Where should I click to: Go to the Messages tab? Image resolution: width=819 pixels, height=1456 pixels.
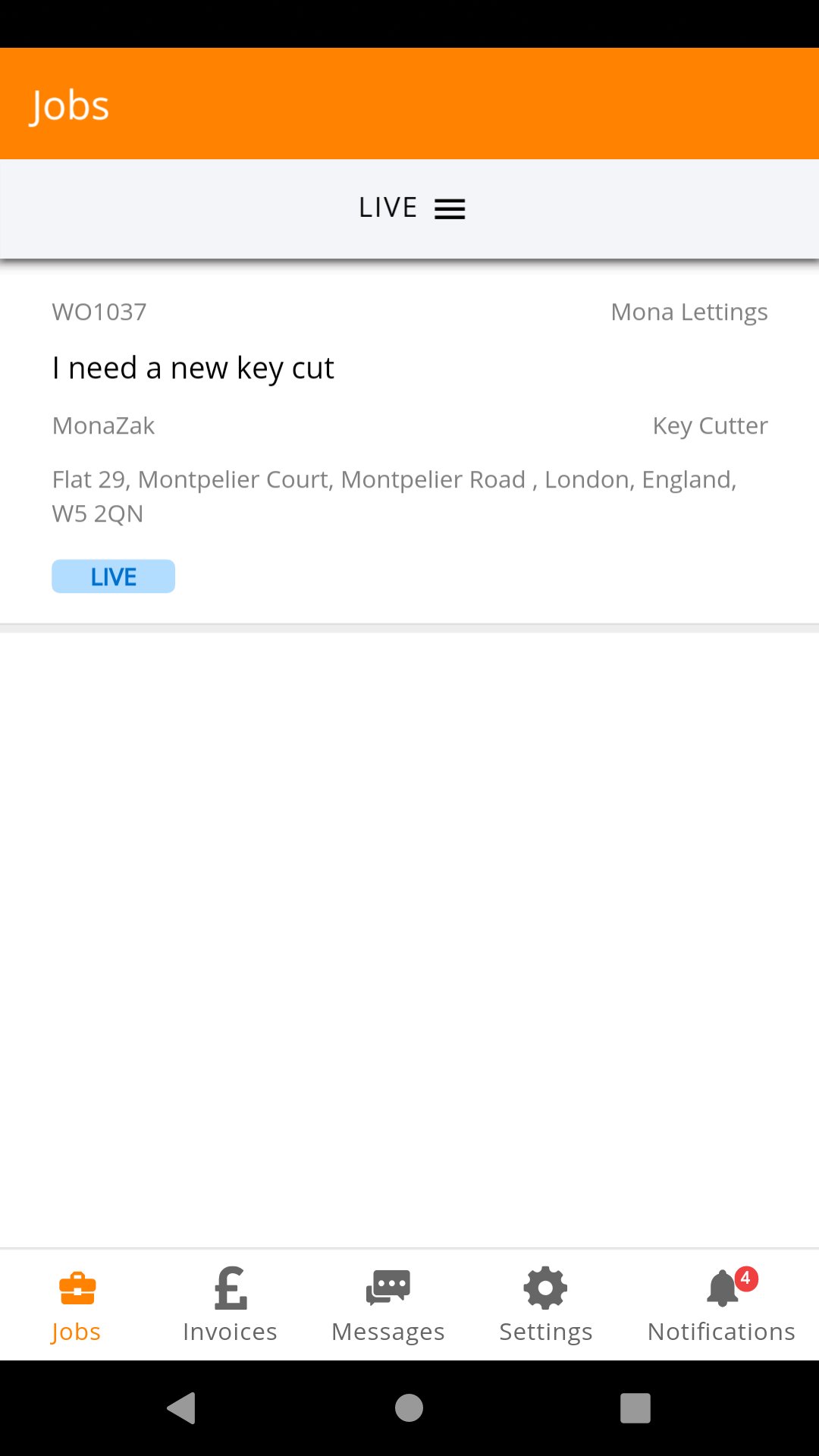click(388, 1305)
